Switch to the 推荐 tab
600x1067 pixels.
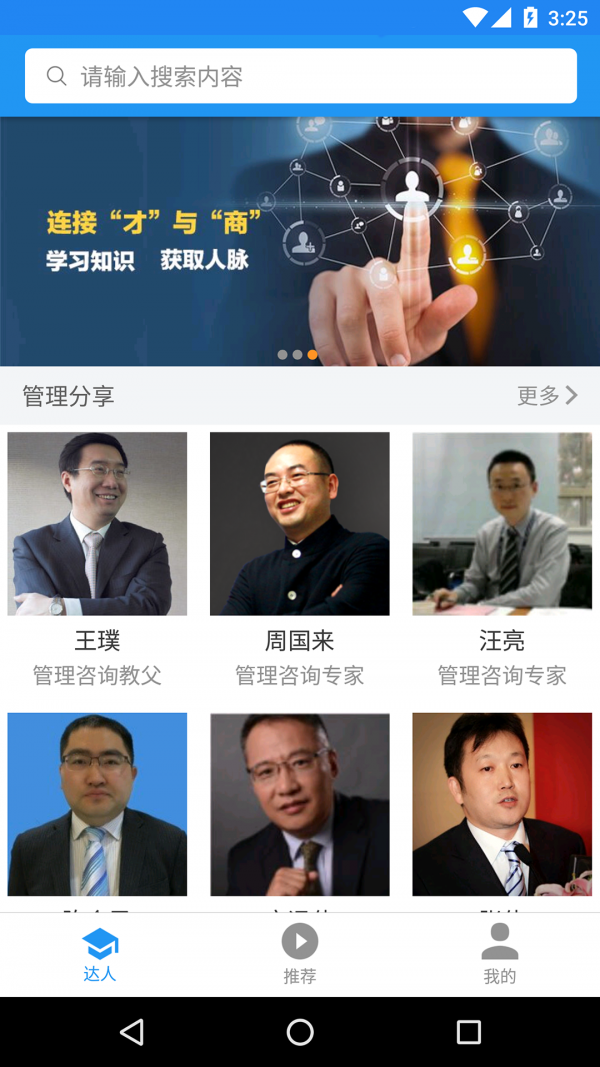[x=299, y=955]
